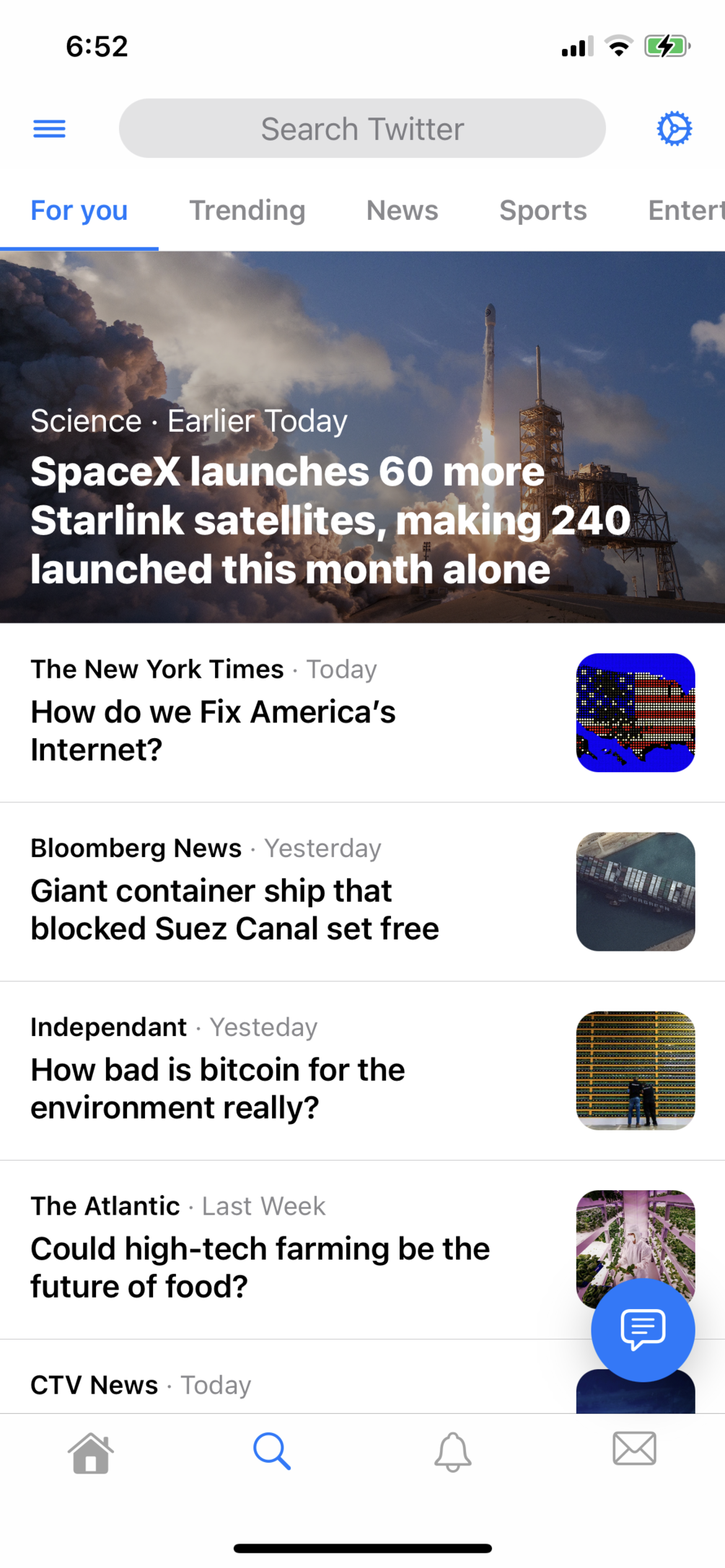
Task: Switch to the Trending tab
Action: [247, 211]
